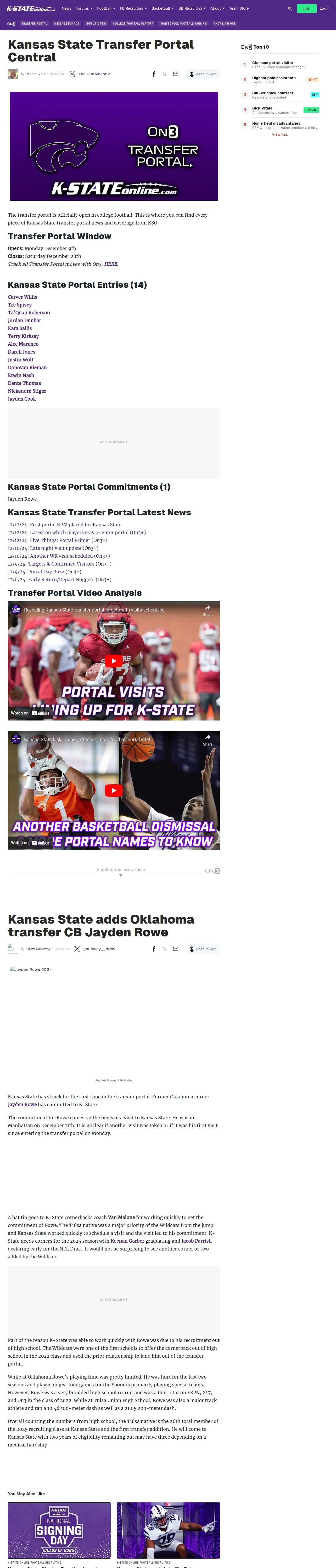
Task: Open the Message Boards chip
Action: pyautogui.click(x=66, y=24)
